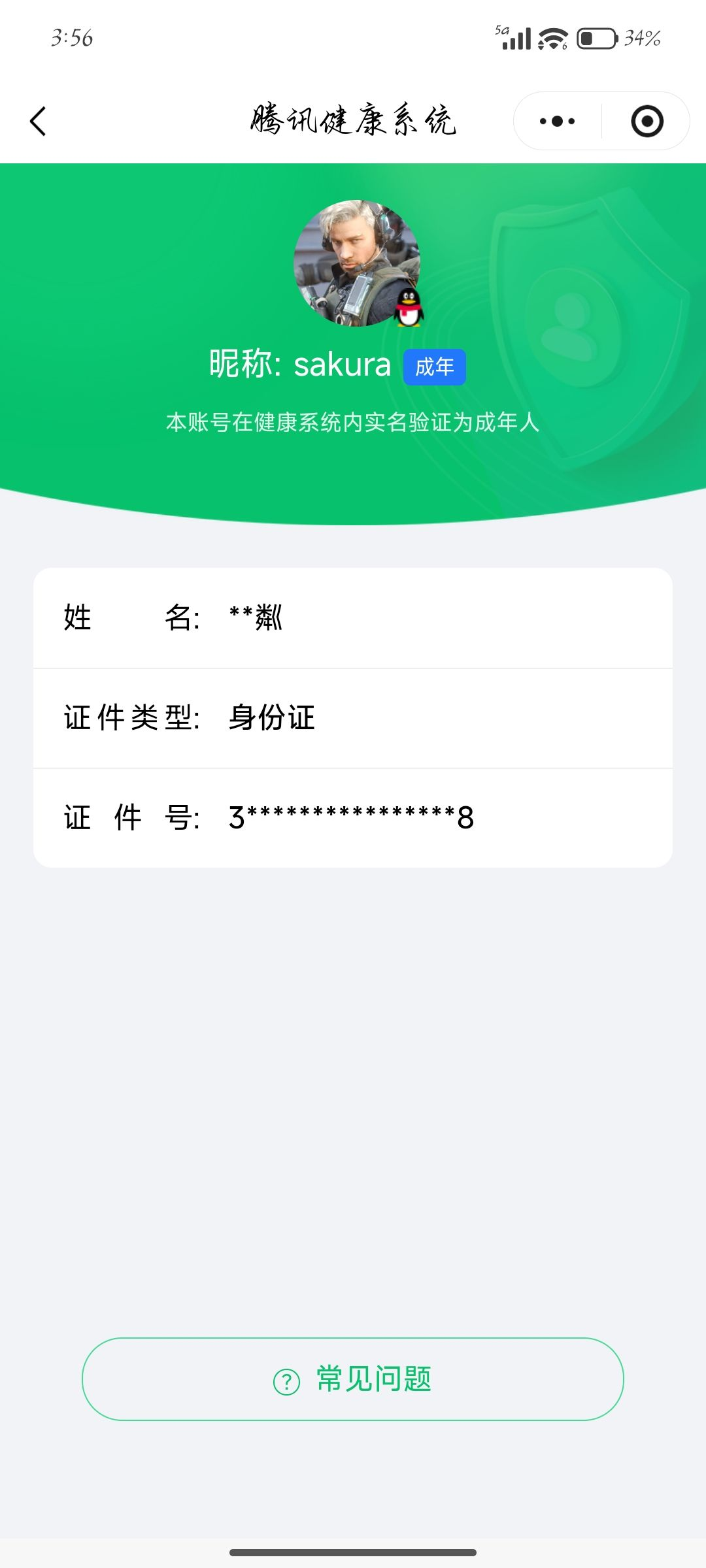Tap the back arrow to return
The image size is (706, 1568).
tap(37, 122)
